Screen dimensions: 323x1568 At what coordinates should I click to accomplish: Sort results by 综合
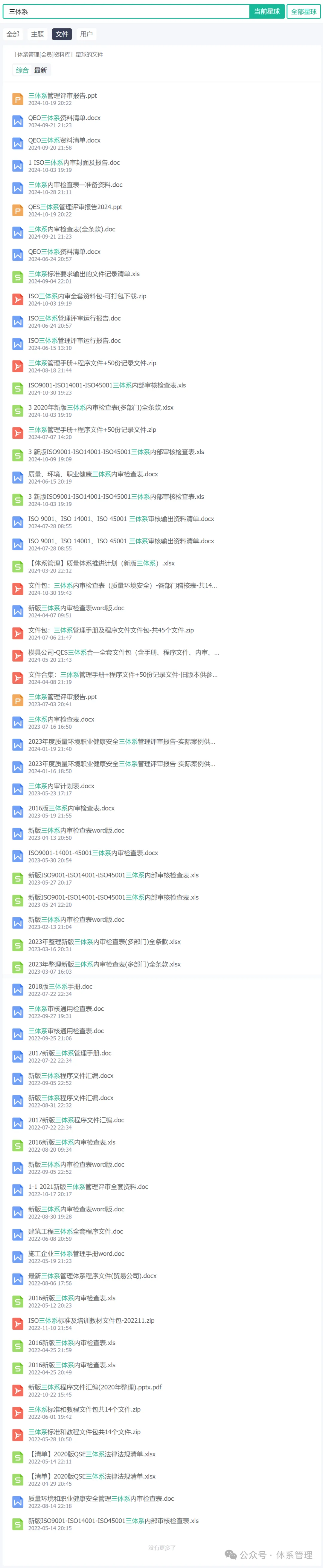click(x=22, y=70)
